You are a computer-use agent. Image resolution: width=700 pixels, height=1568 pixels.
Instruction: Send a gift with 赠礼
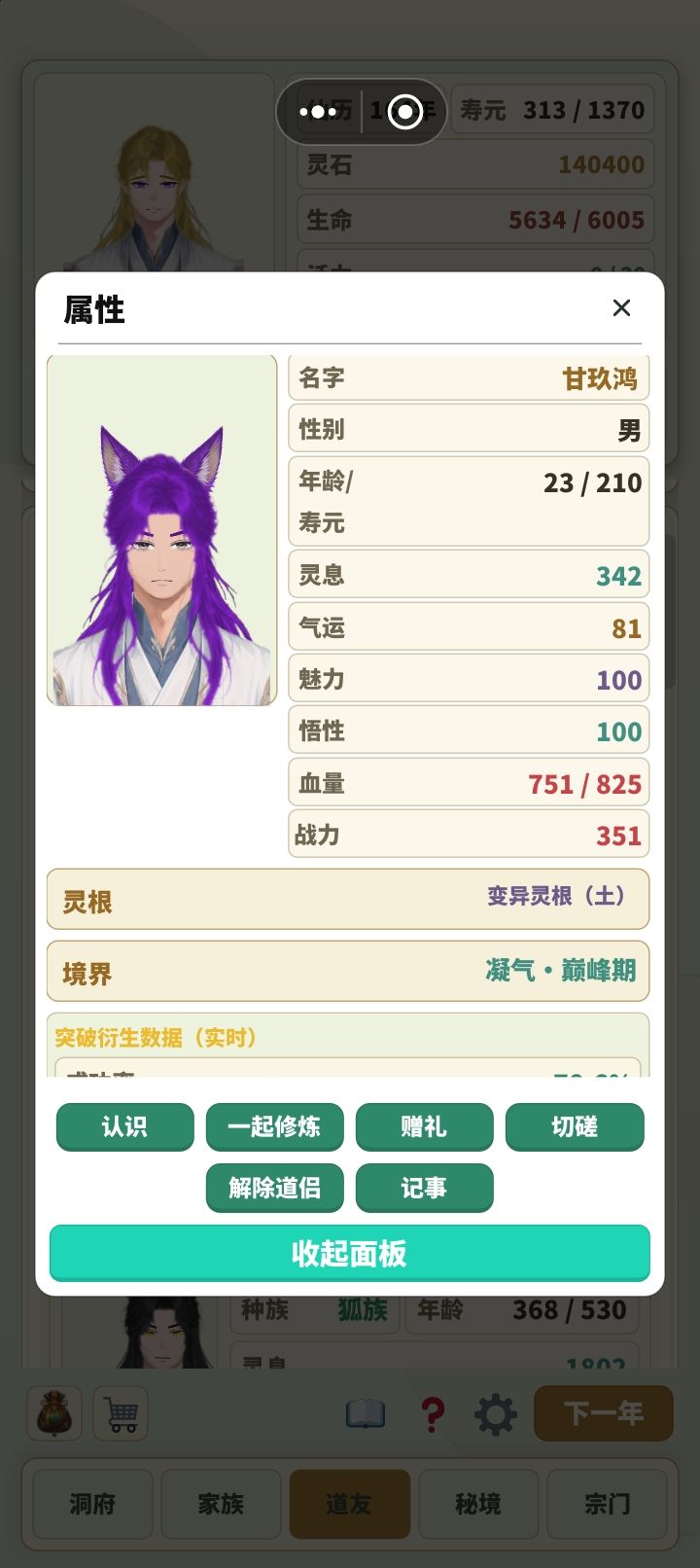pos(424,1126)
